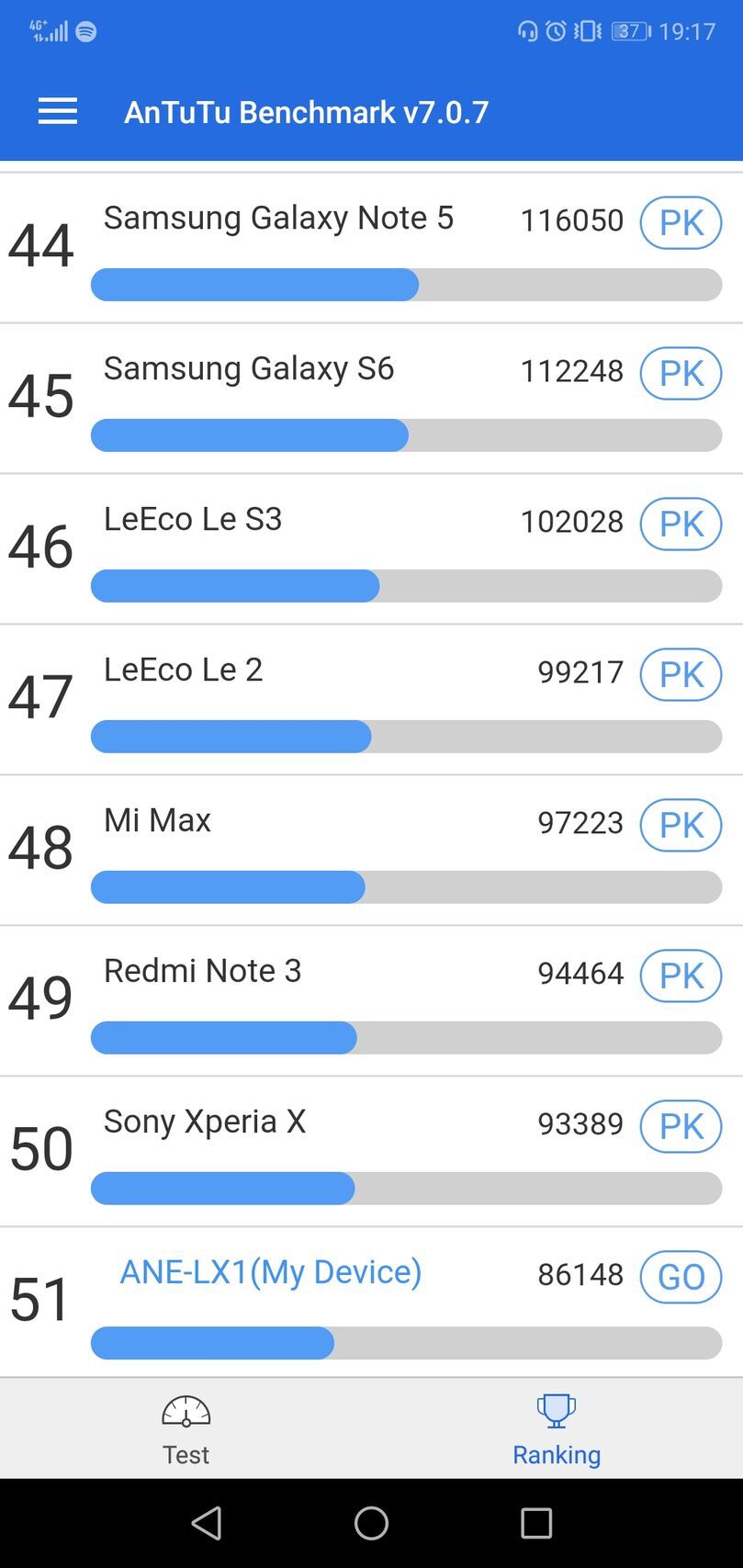Viewport: 743px width, 1568px height.
Task: Open recent apps with the square button
Action: [x=535, y=1523]
